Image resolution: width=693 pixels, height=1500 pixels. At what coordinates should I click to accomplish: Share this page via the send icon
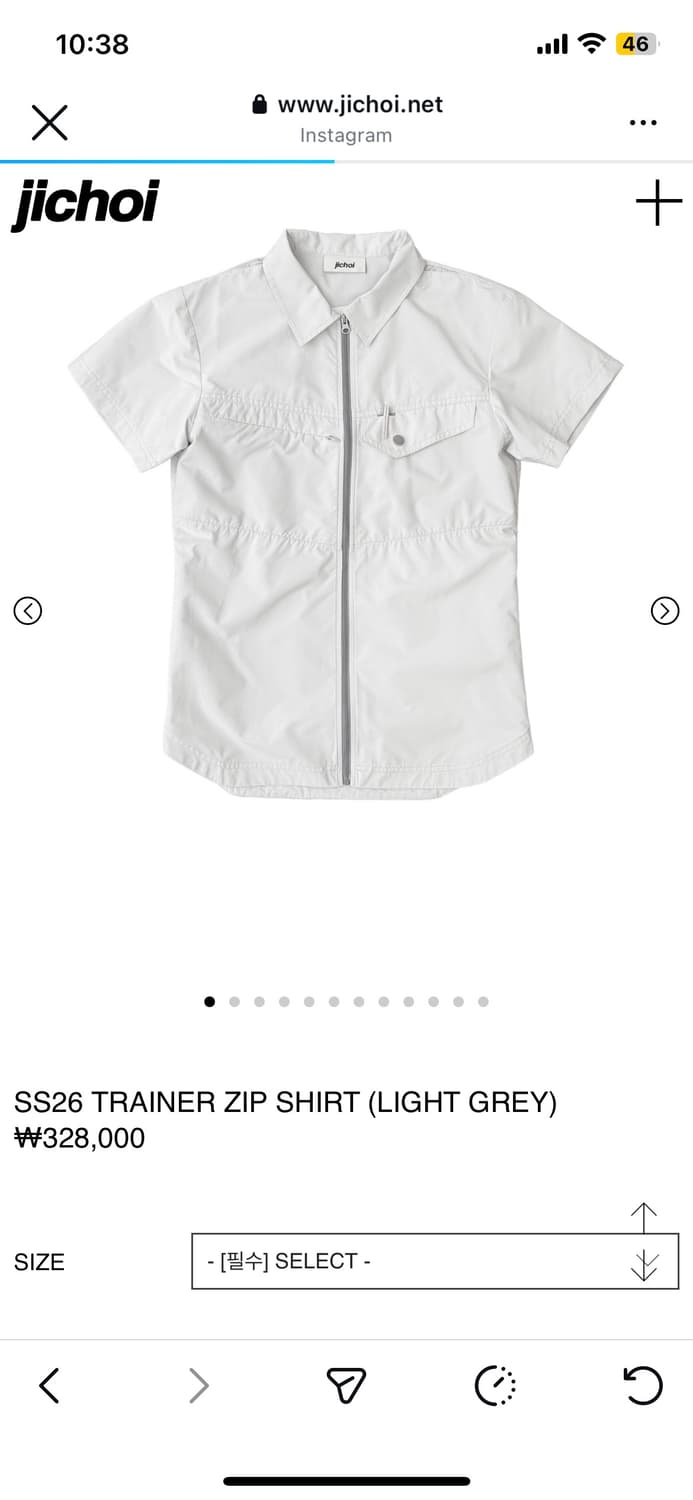[346, 1386]
